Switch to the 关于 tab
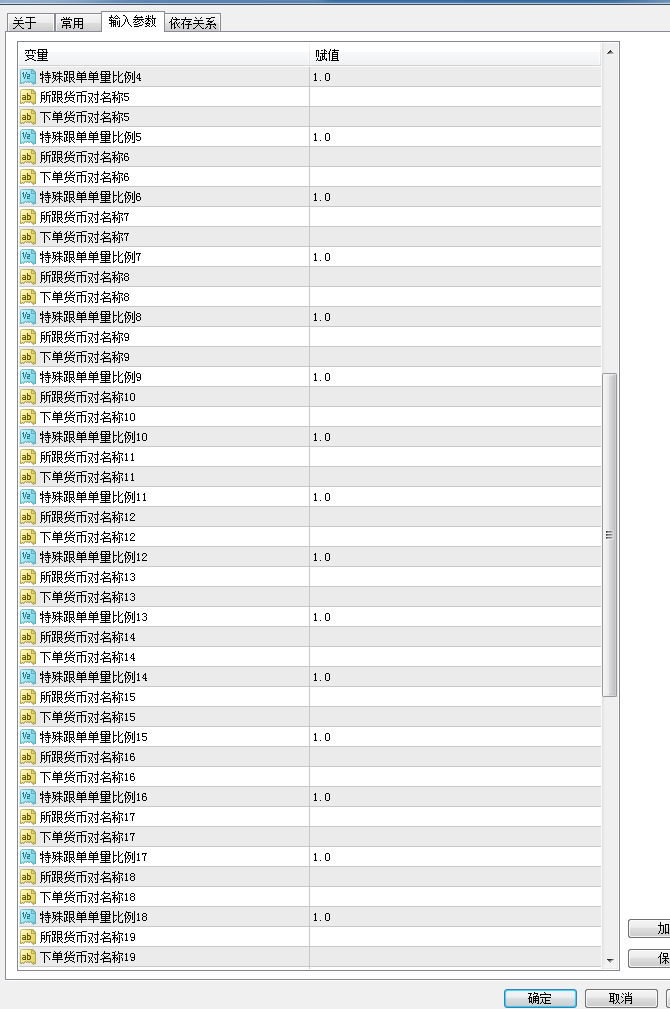The image size is (670, 1009). [x=30, y=23]
